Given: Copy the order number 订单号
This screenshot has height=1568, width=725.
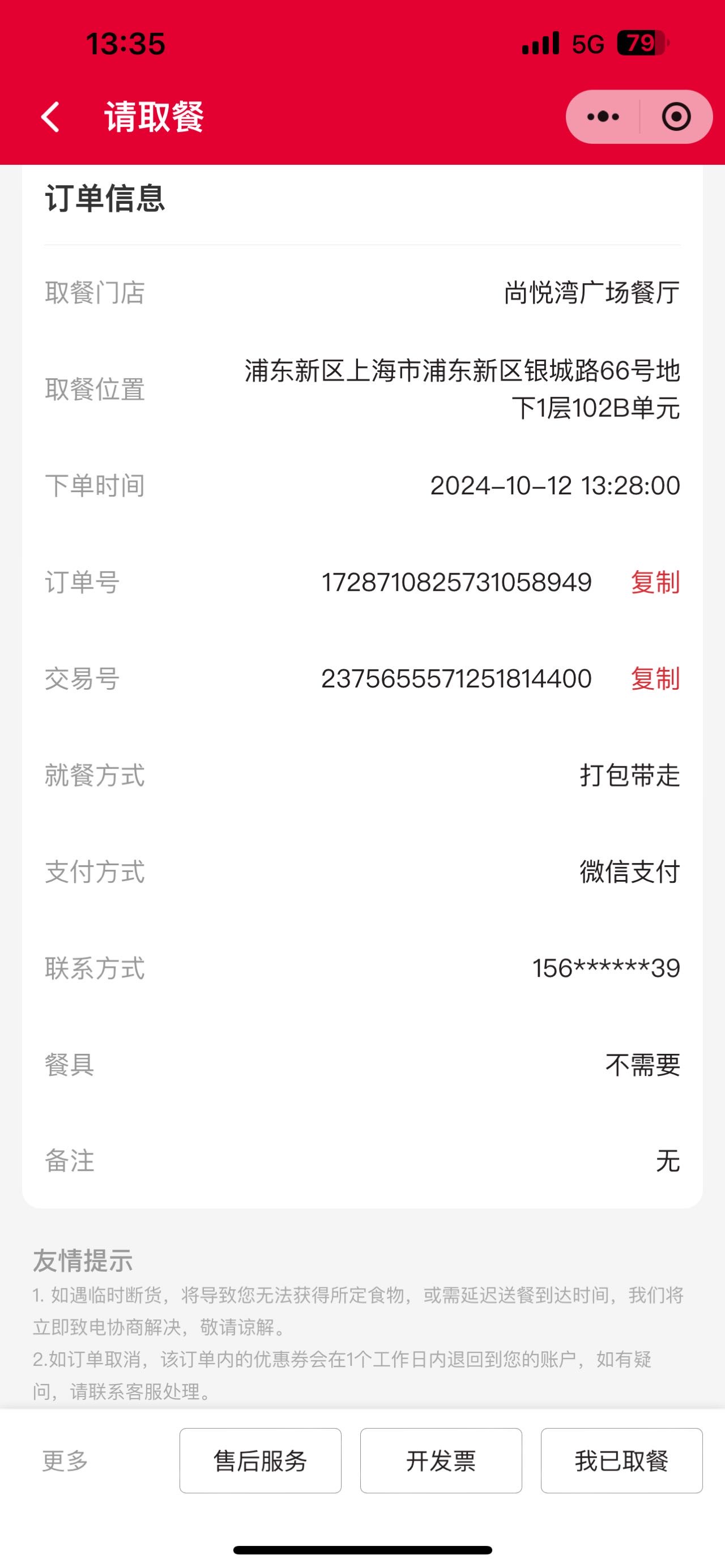Looking at the screenshot, I should pyautogui.click(x=655, y=583).
